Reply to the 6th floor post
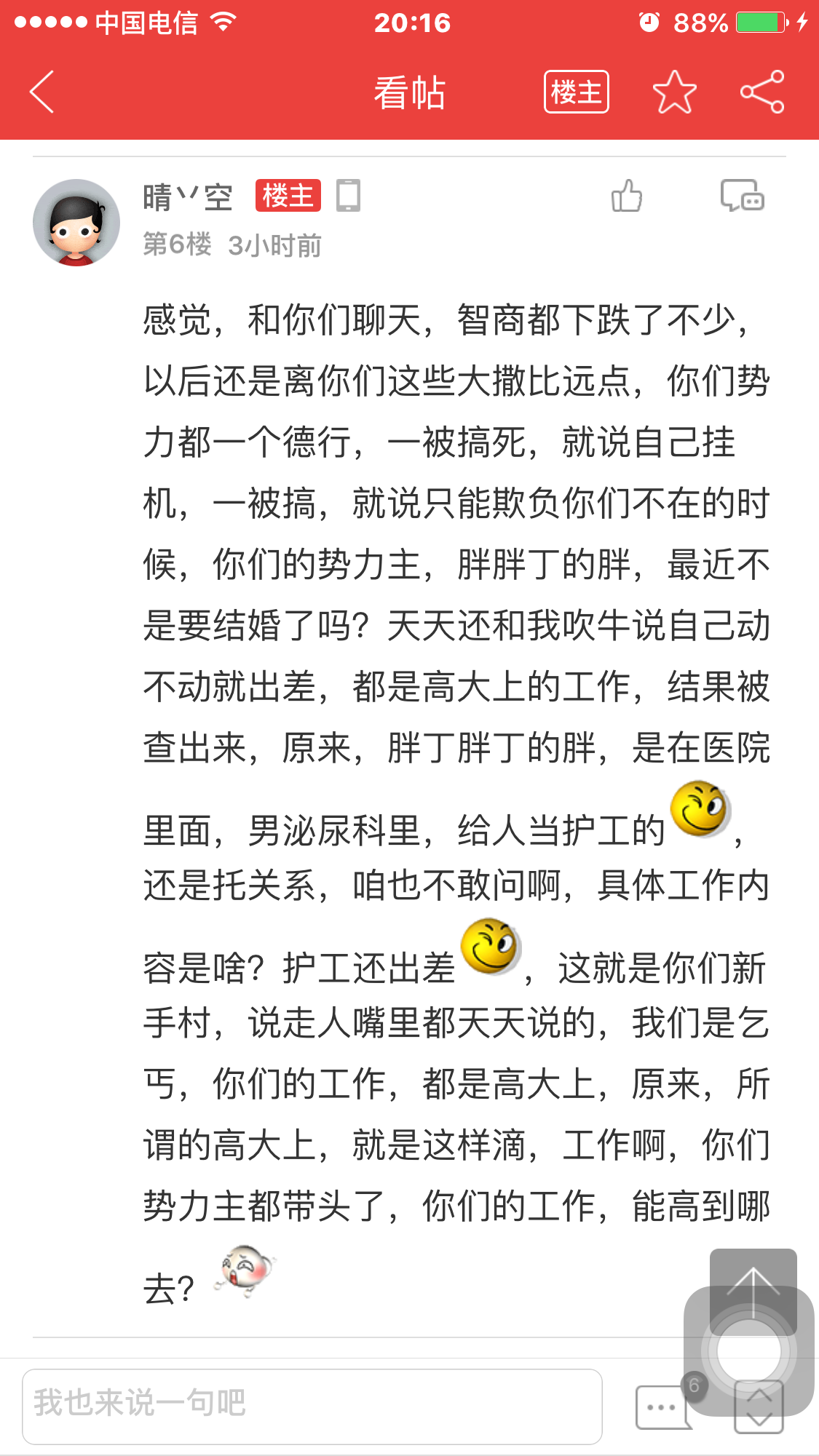This screenshot has width=819, height=1456. (742, 195)
